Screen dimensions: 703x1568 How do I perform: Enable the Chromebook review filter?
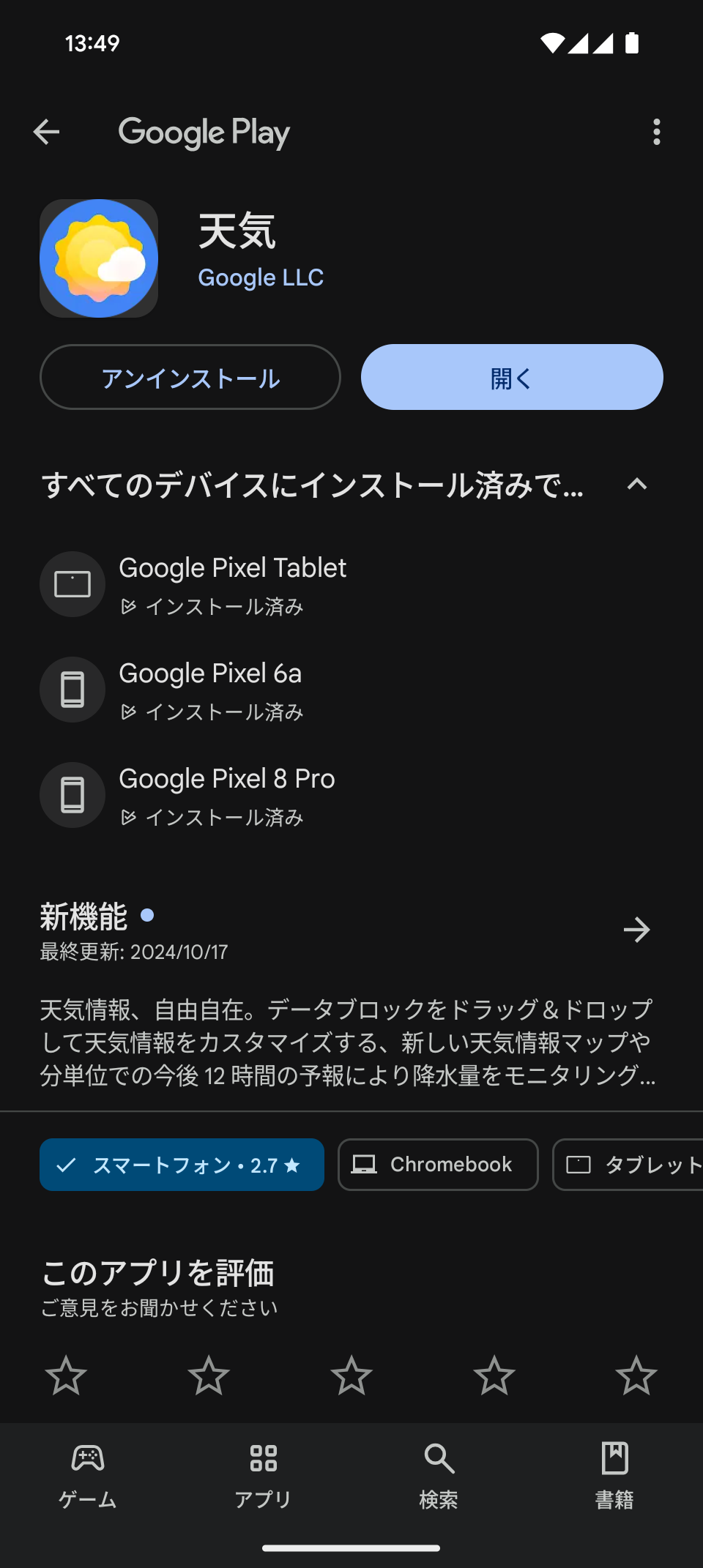point(438,1164)
